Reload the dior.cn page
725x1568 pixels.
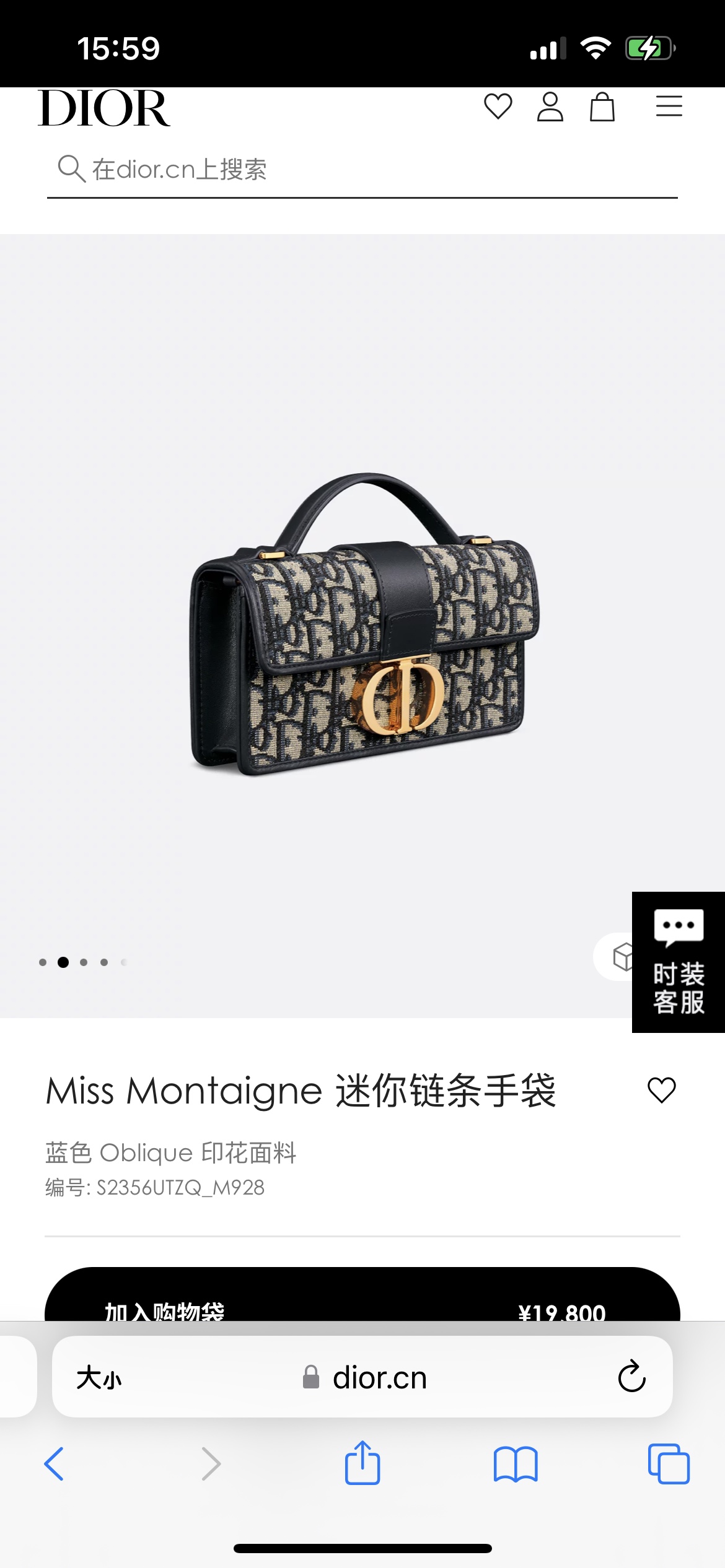point(631,1377)
